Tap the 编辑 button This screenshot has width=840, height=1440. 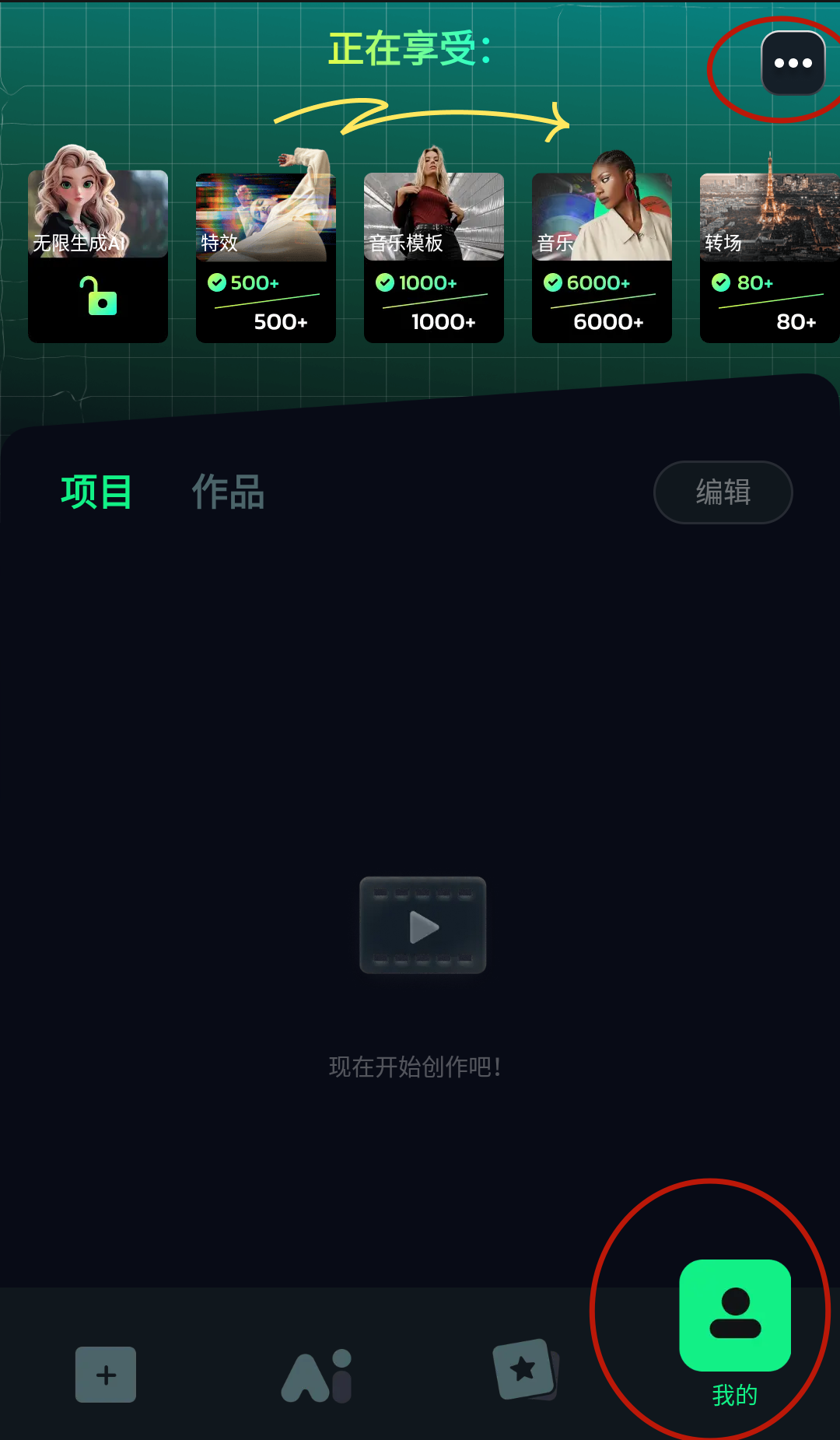[x=723, y=492]
